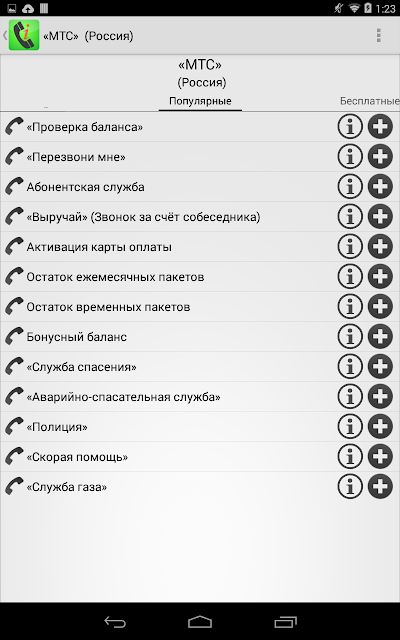
Task: Select the «Популярные» tab
Action: tap(200, 101)
